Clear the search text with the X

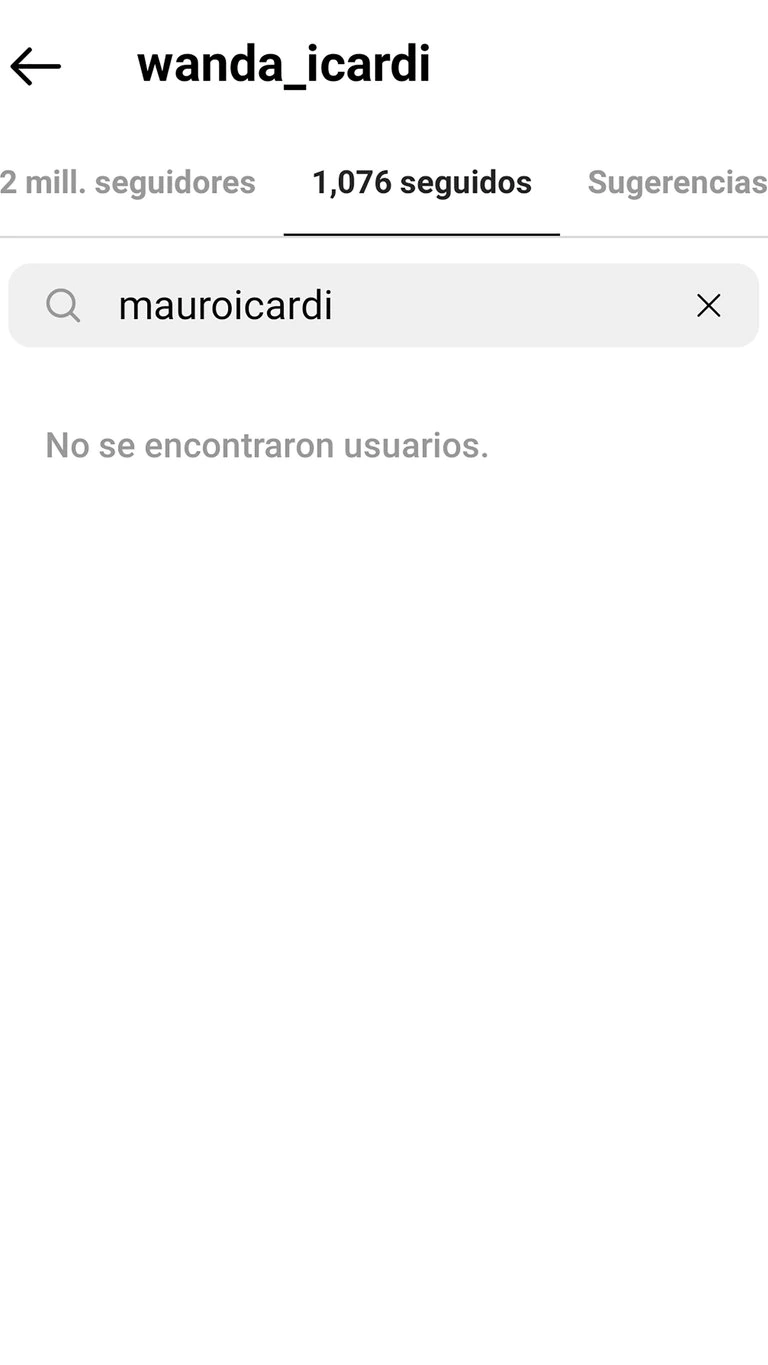708,306
